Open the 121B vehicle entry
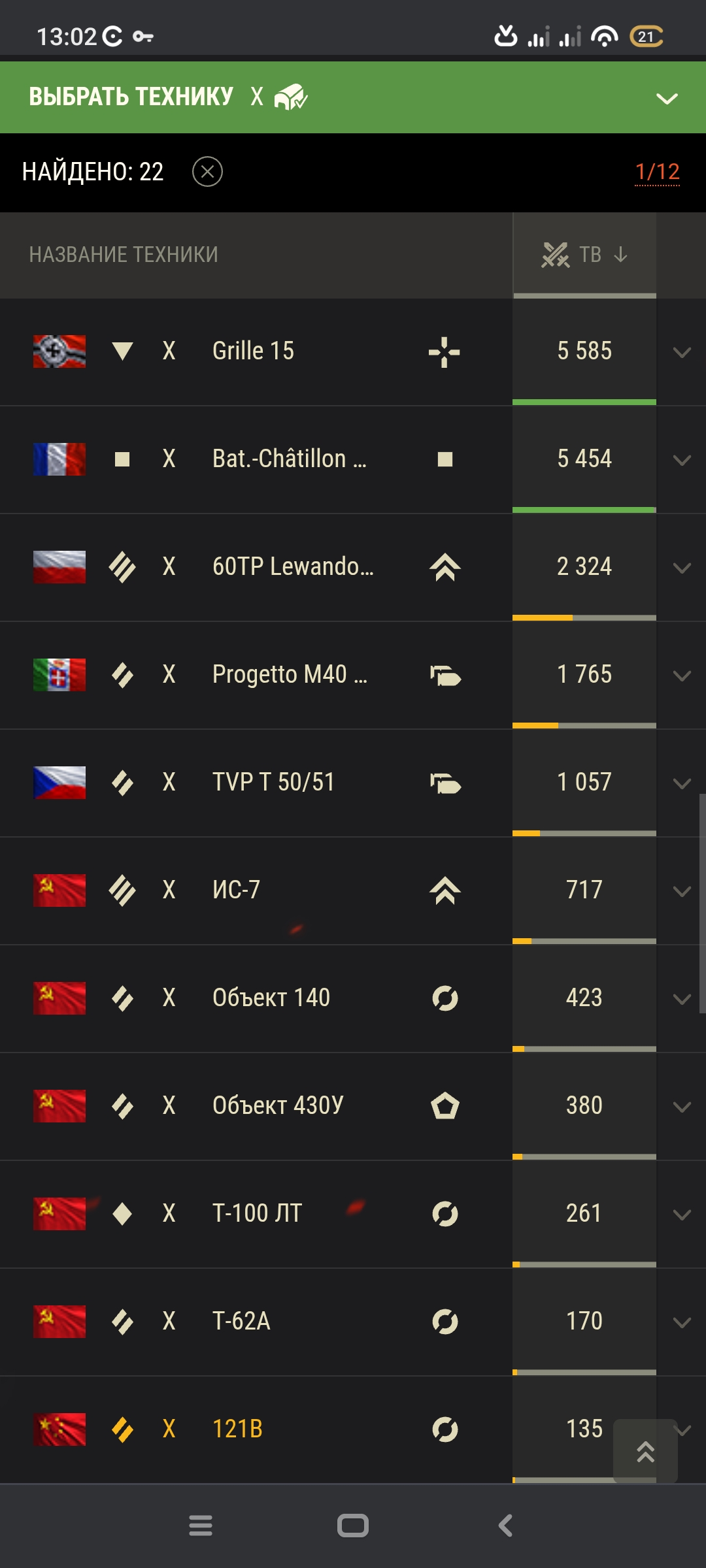 pyautogui.click(x=237, y=1429)
